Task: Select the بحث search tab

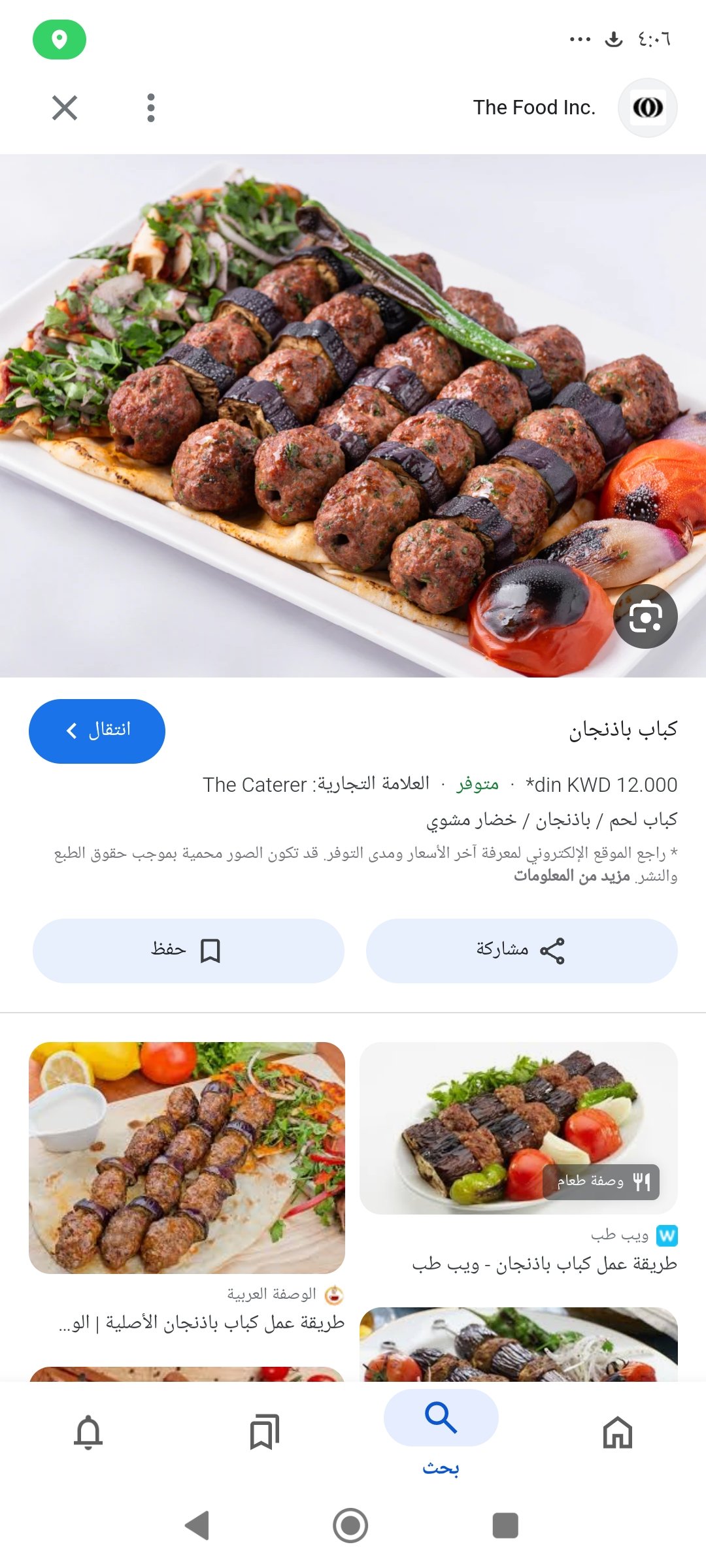Action: [441, 1432]
